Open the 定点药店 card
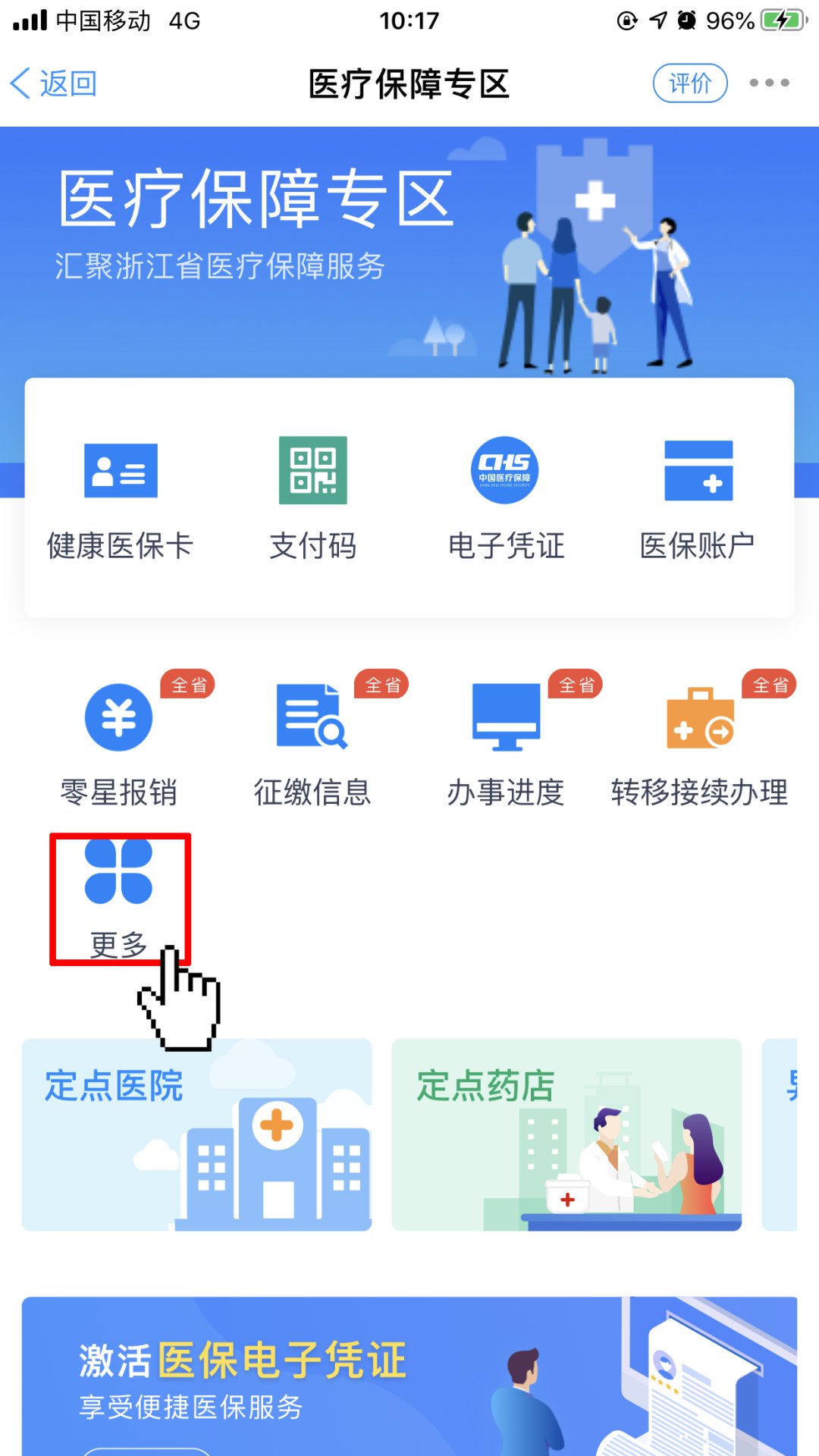Screen dimensions: 819x1456 [x=566, y=1134]
